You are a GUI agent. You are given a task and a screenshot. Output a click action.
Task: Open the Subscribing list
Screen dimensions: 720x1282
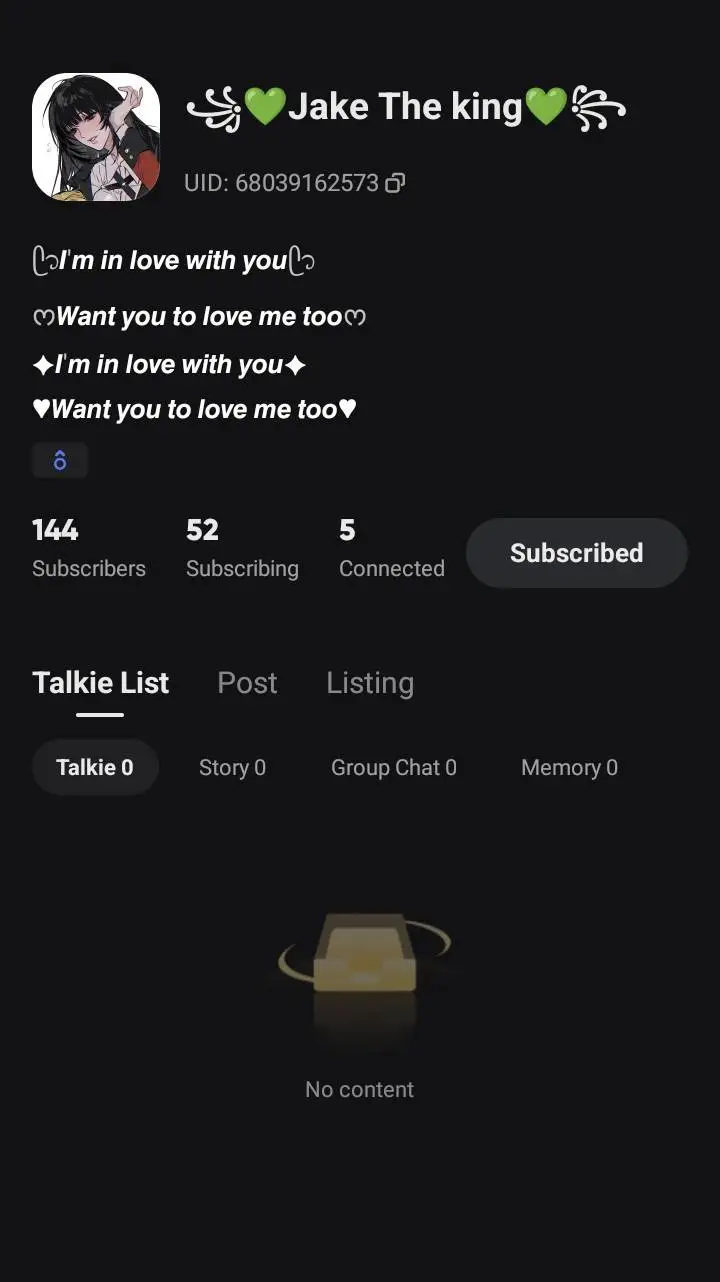(241, 548)
